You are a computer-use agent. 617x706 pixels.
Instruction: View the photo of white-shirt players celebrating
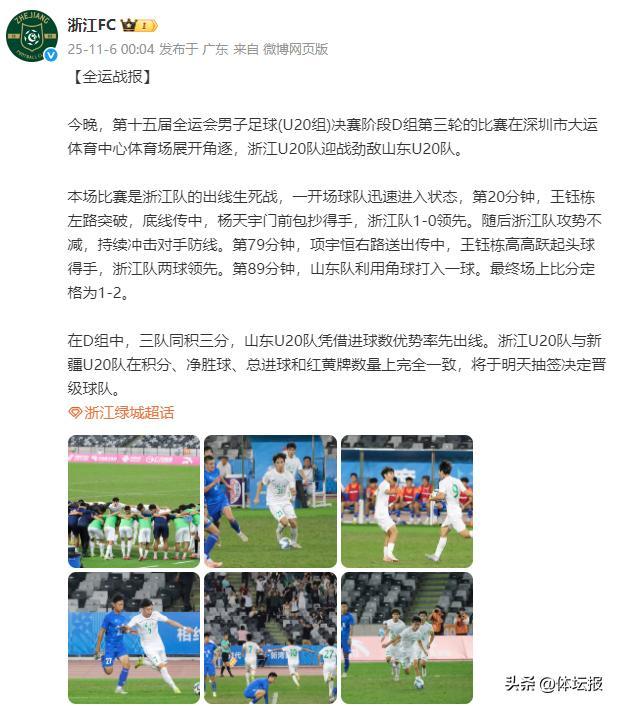(406, 637)
